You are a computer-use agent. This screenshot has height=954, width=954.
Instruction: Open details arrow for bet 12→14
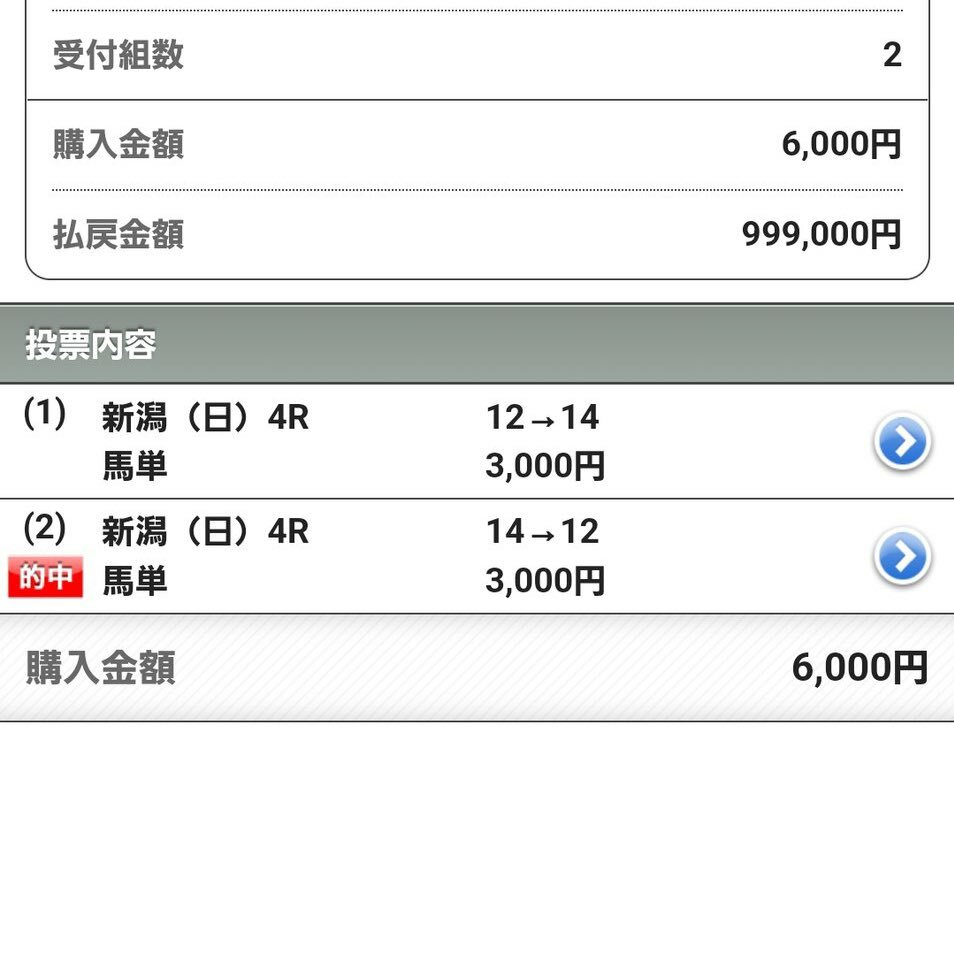click(x=902, y=442)
